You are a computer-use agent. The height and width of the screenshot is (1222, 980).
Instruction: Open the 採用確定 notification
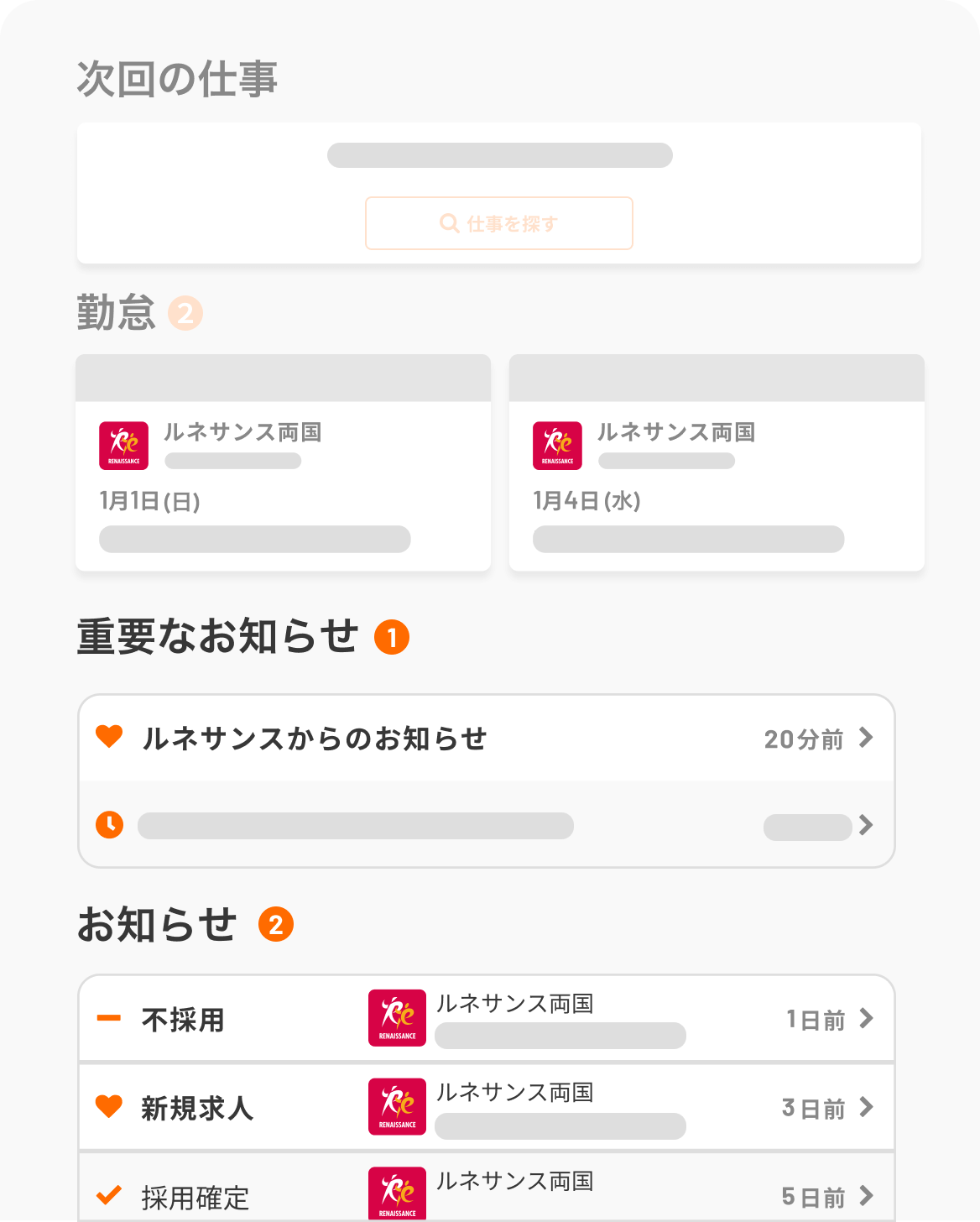click(487, 1188)
